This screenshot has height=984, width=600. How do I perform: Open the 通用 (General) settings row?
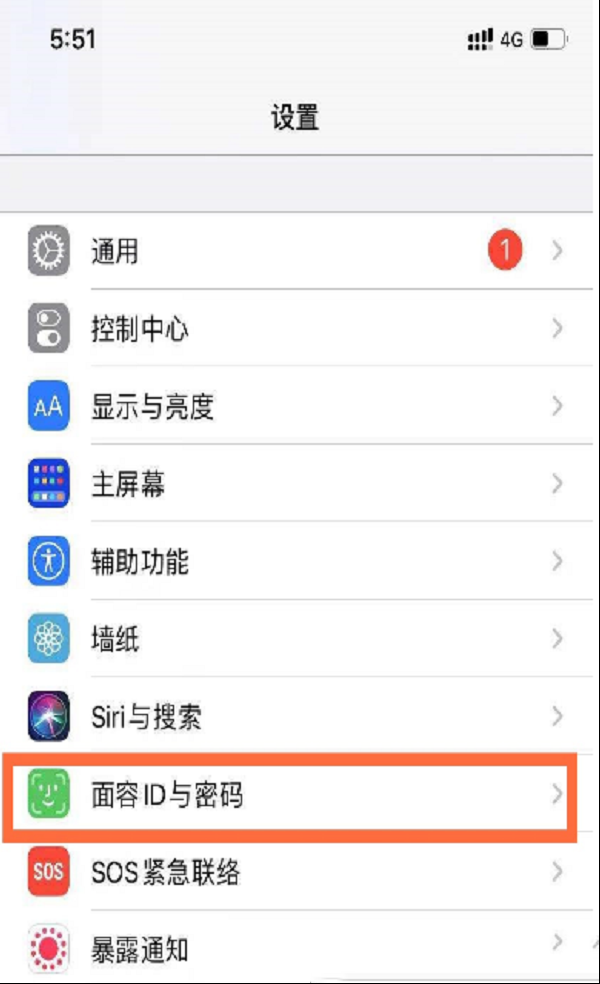pyautogui.click(x=300, y=251)
